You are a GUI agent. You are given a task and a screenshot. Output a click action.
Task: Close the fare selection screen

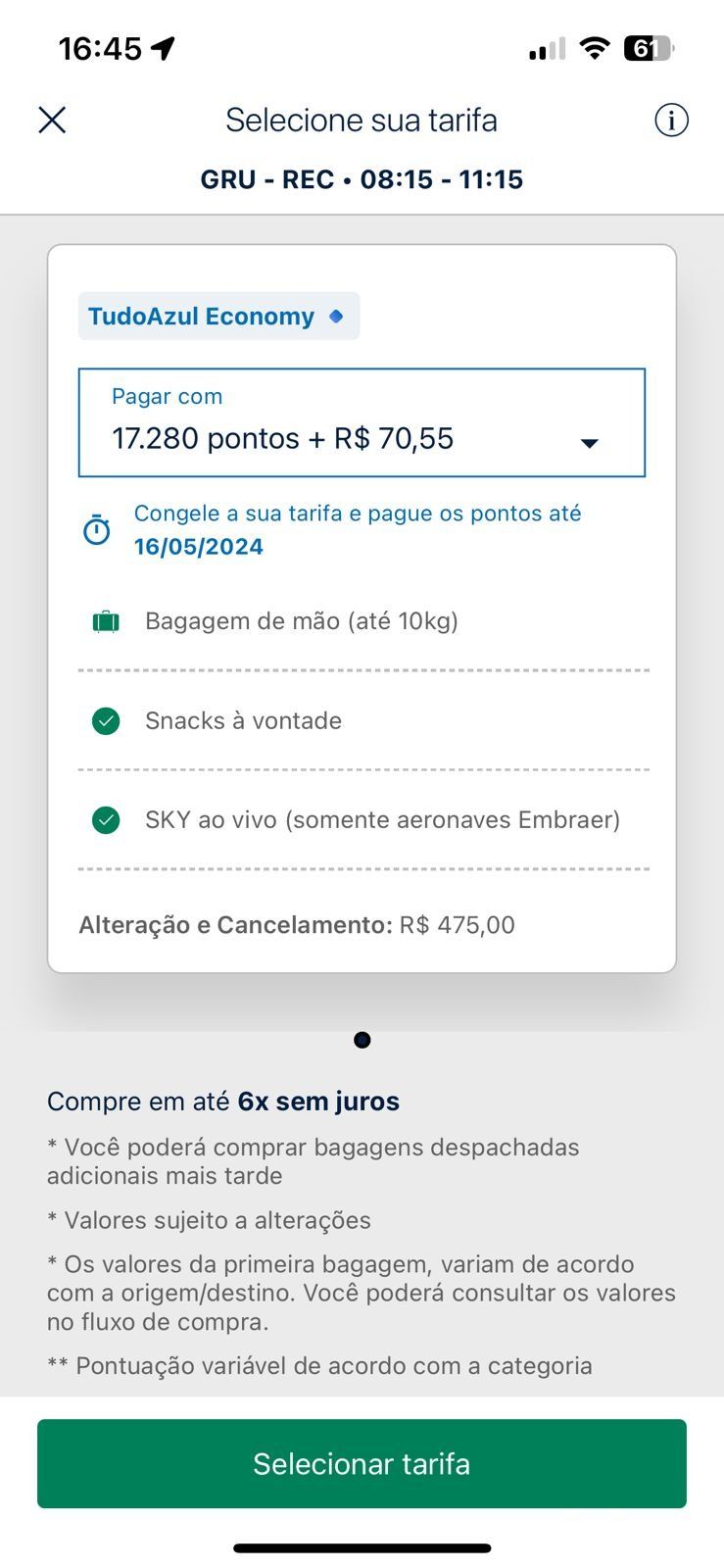click(x=52, y=121)
